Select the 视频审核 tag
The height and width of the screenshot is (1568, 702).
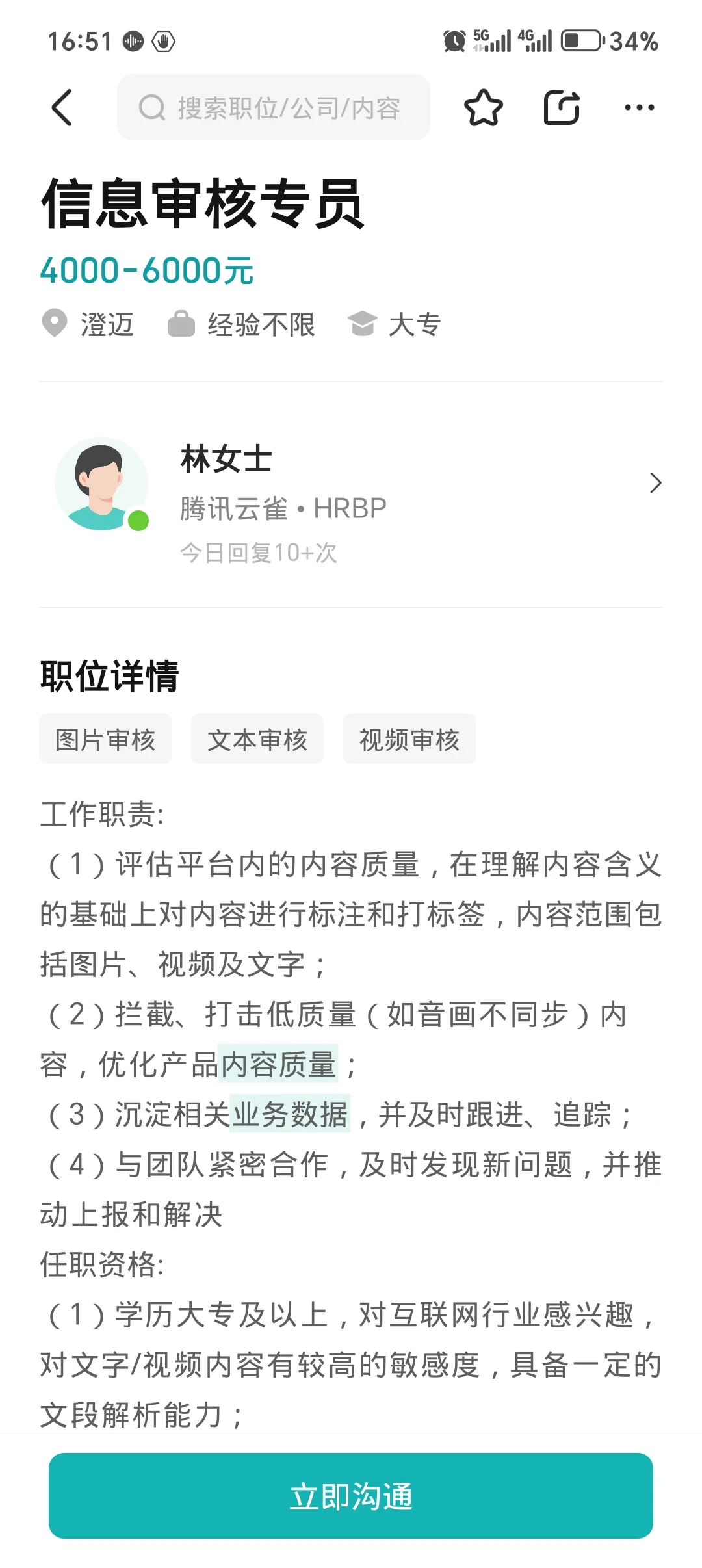coord(409,739)
